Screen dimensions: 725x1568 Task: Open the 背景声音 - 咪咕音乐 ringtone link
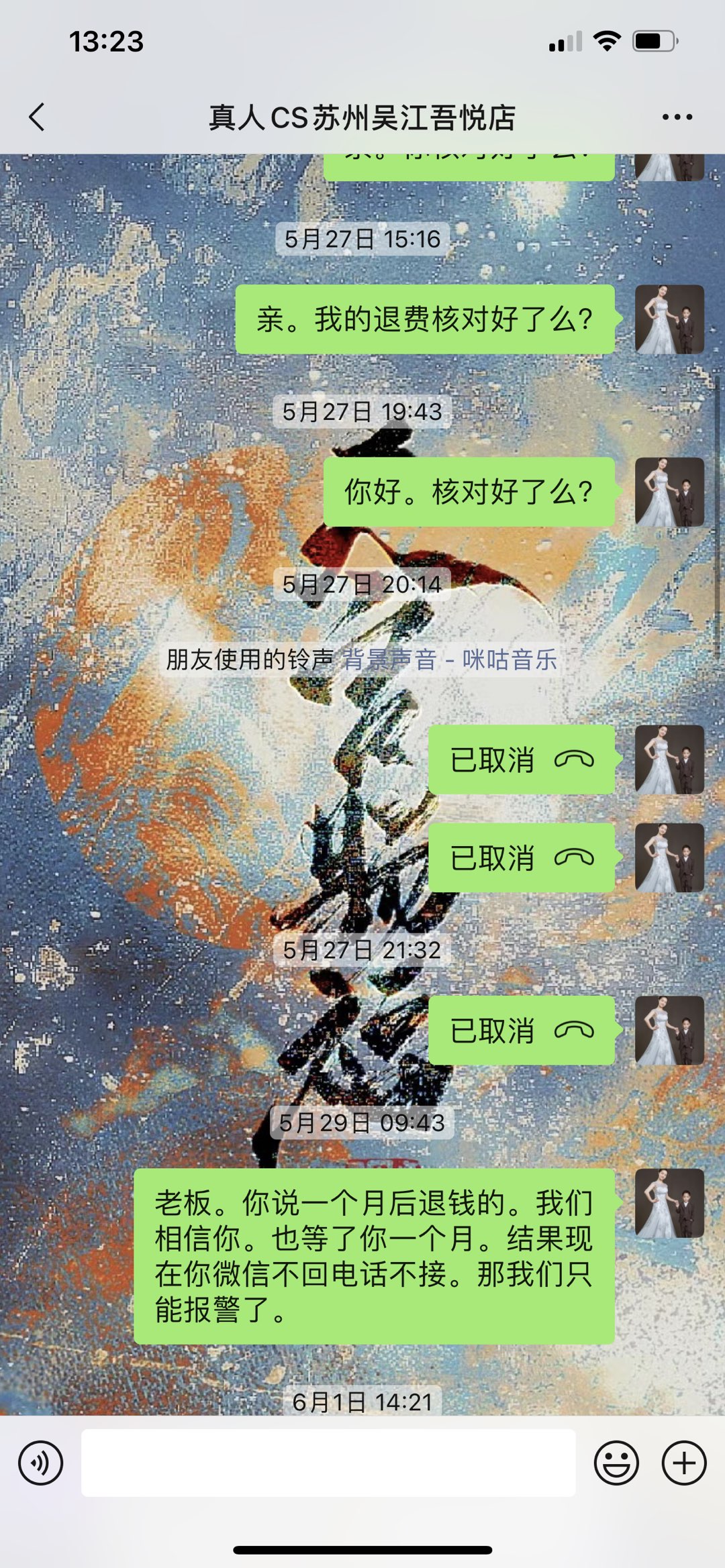tap(450, 660)
